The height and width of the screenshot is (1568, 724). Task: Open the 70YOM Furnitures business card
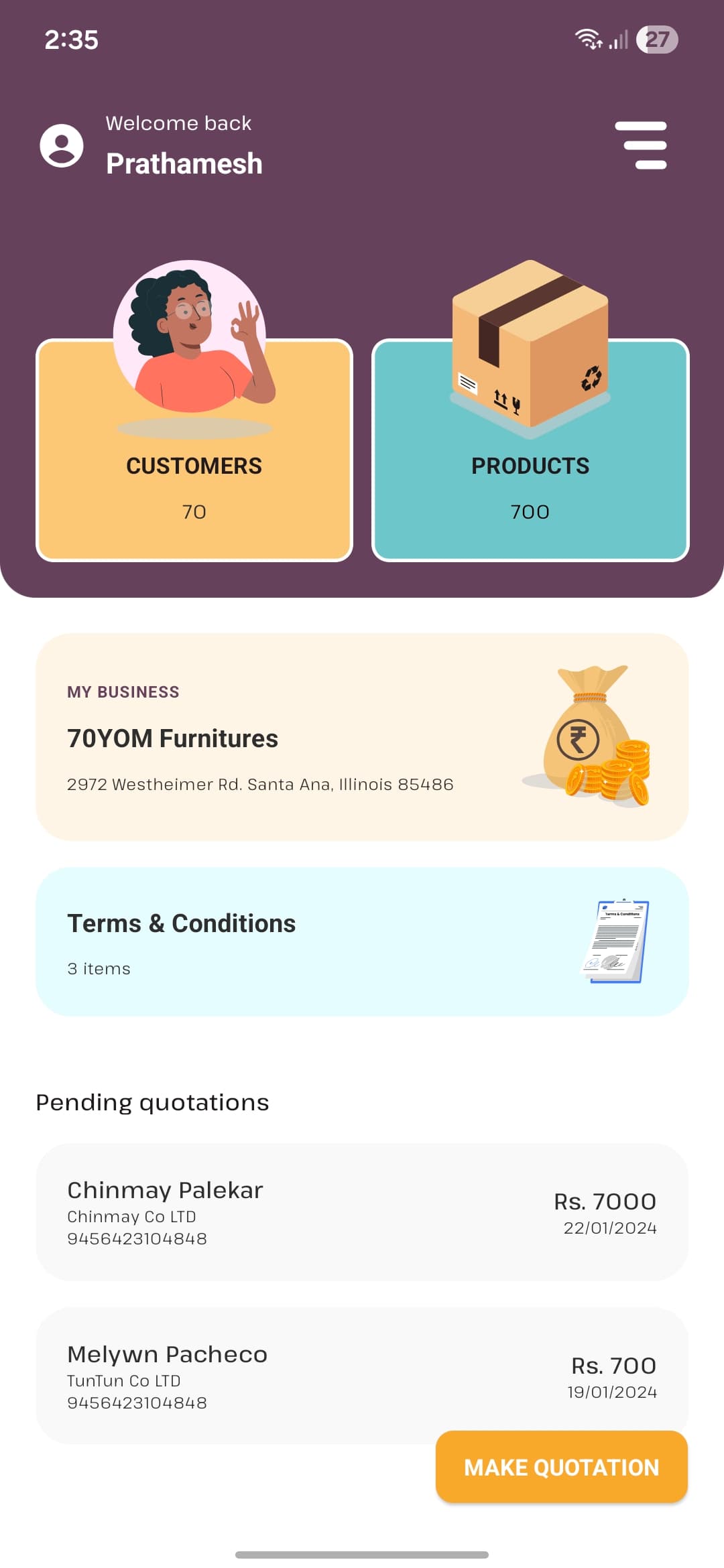(362, 737)
